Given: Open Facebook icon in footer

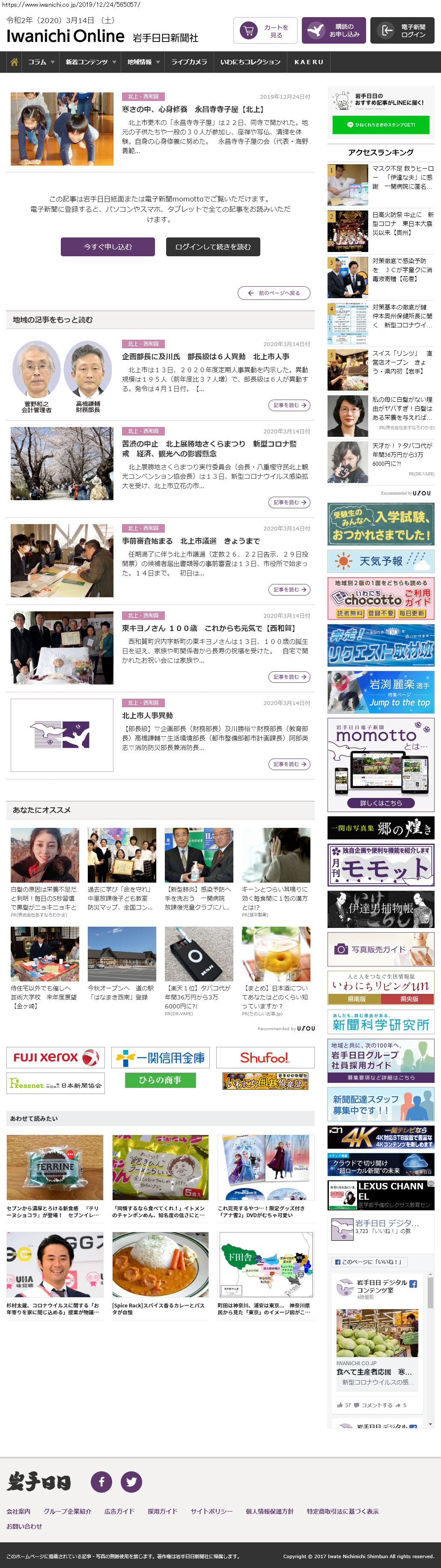Looking at the screenshot, I should tap(101, 1481).
